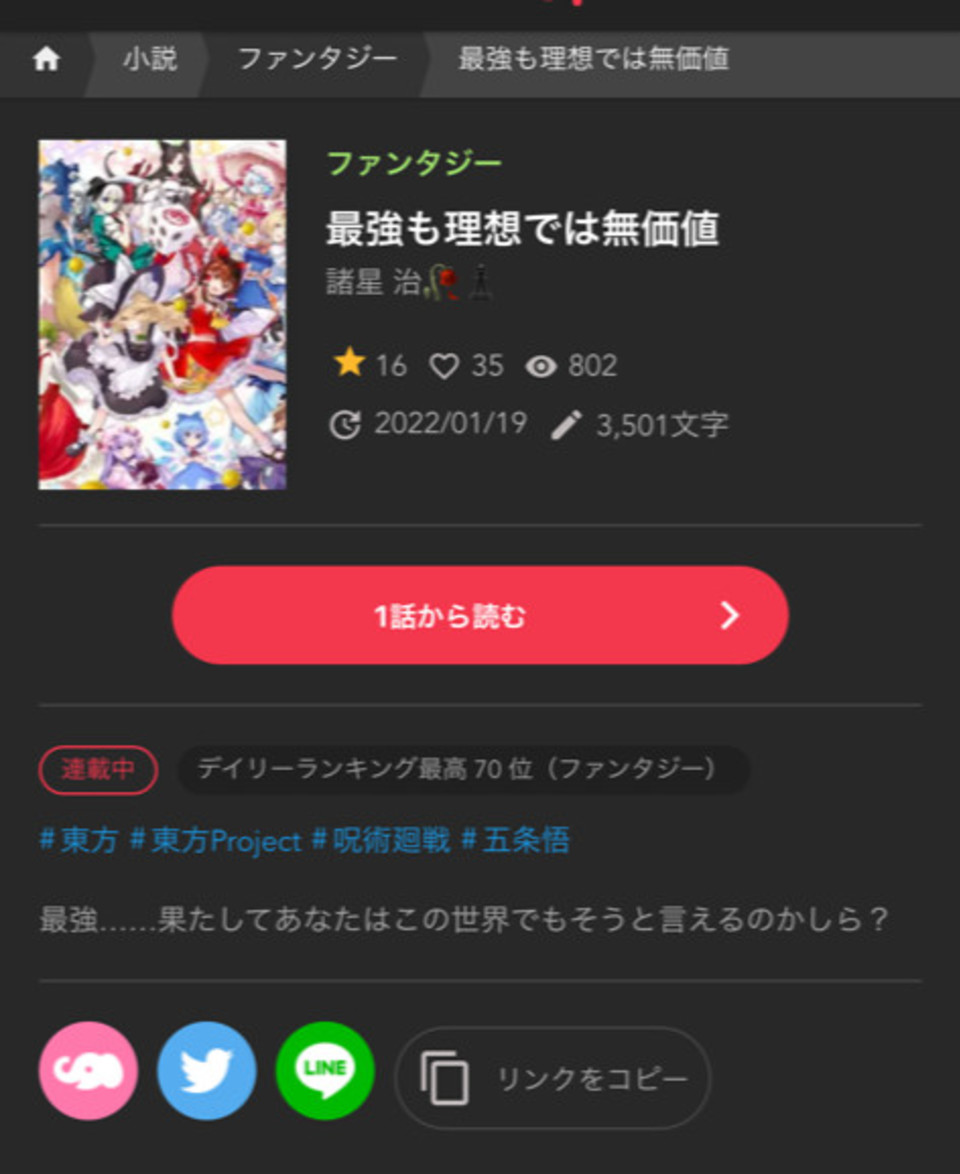Image resolution: width=960 pixels, height=1174 pixels.
Task: Share this novel on Twitter
Action: pyautogui.click(x=207, y=1071)
